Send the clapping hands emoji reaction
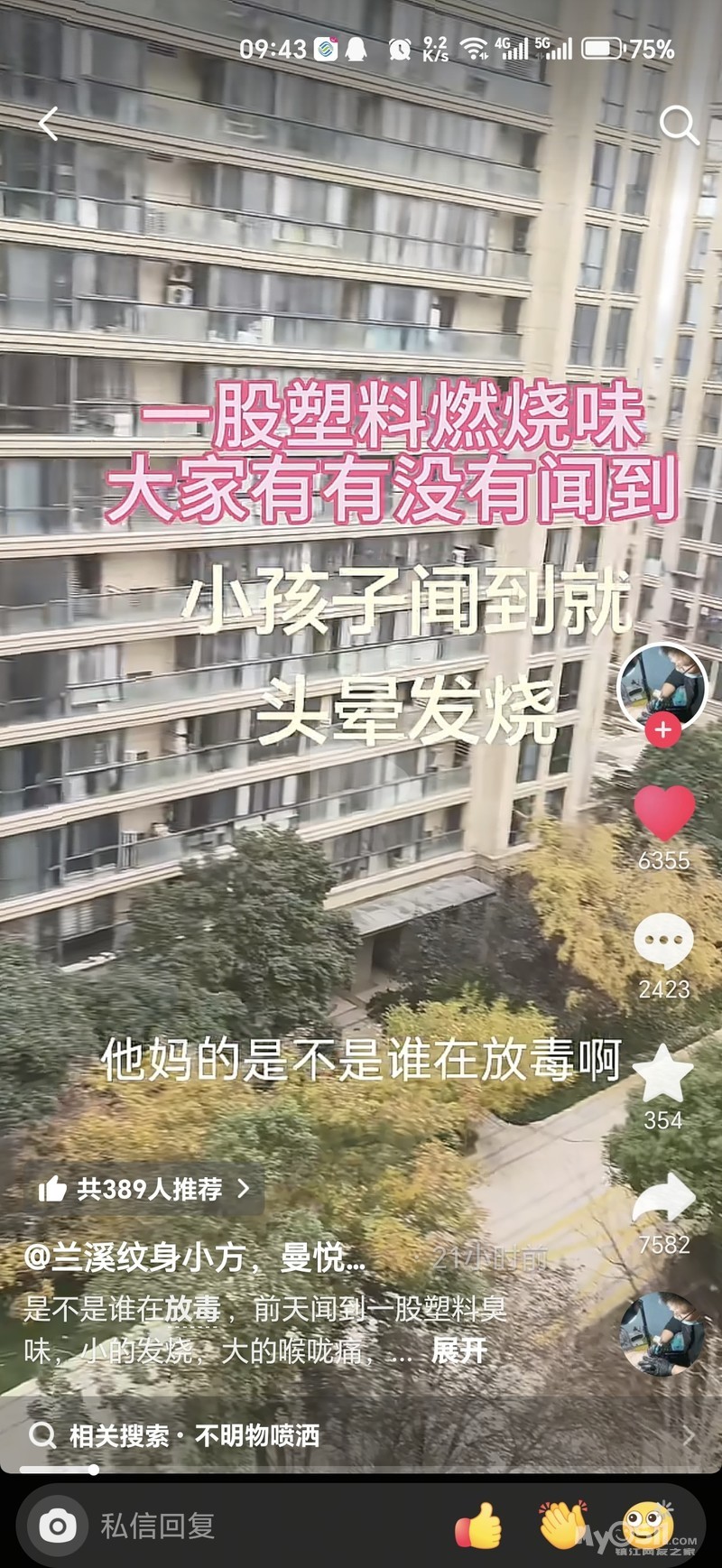The height and width of the screenshot is (1568, 722). point(562,1526)
